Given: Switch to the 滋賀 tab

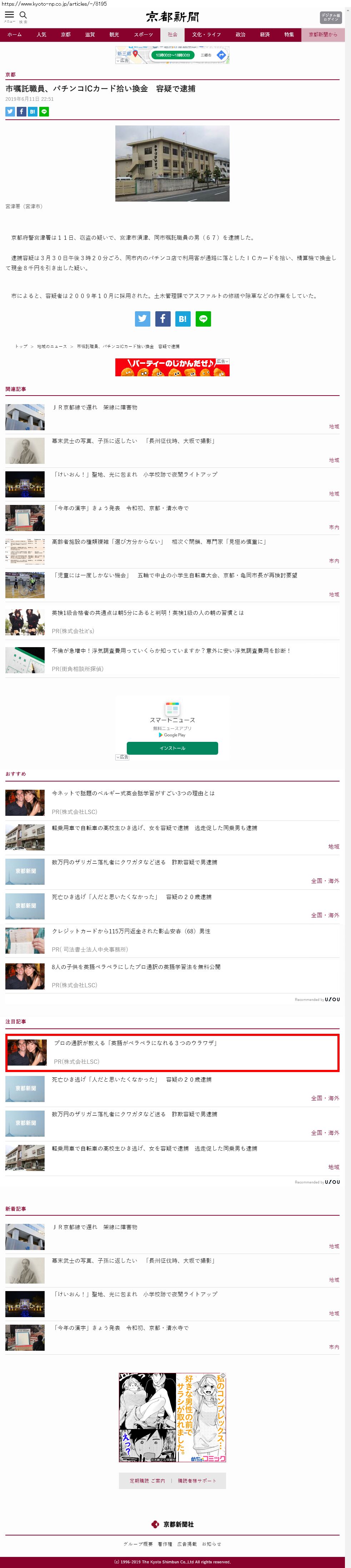Looking at the screenshot, I should tap(90, 35).
